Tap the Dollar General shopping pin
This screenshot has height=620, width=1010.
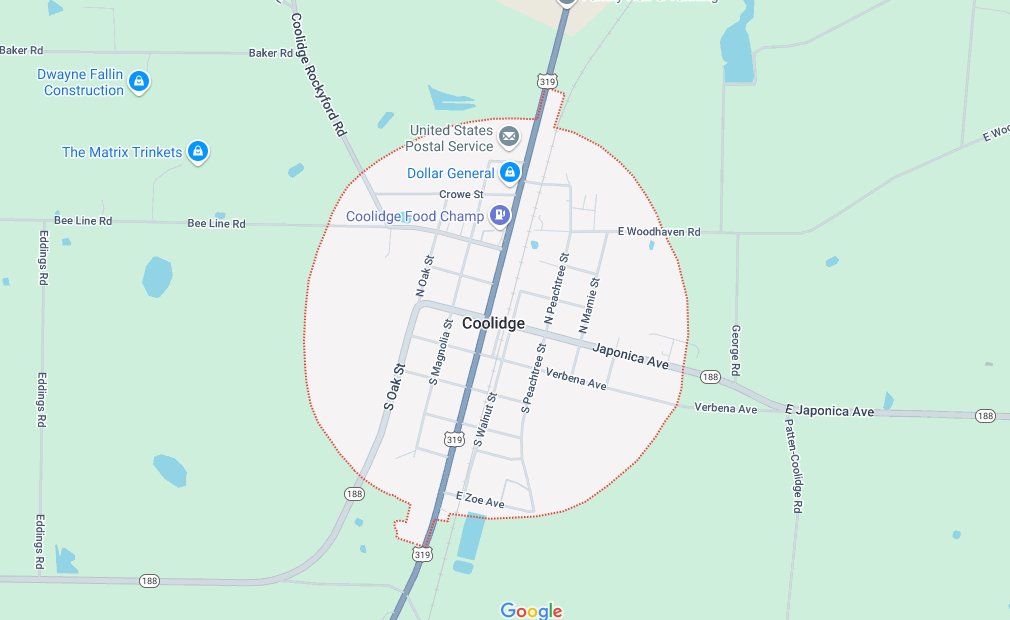(510, 173)
